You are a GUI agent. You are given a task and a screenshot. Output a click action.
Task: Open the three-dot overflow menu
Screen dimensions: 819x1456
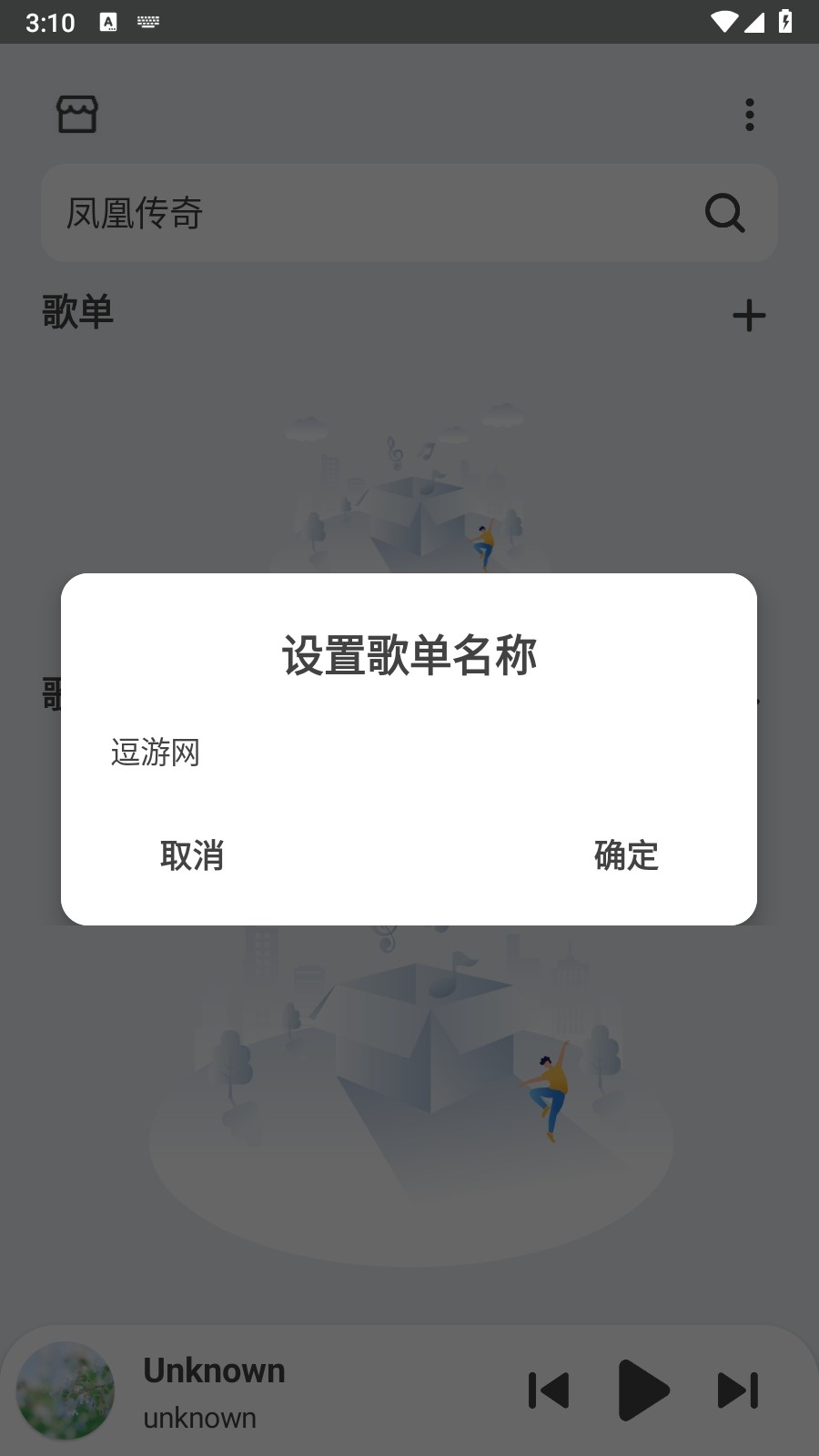click(749, 115)
